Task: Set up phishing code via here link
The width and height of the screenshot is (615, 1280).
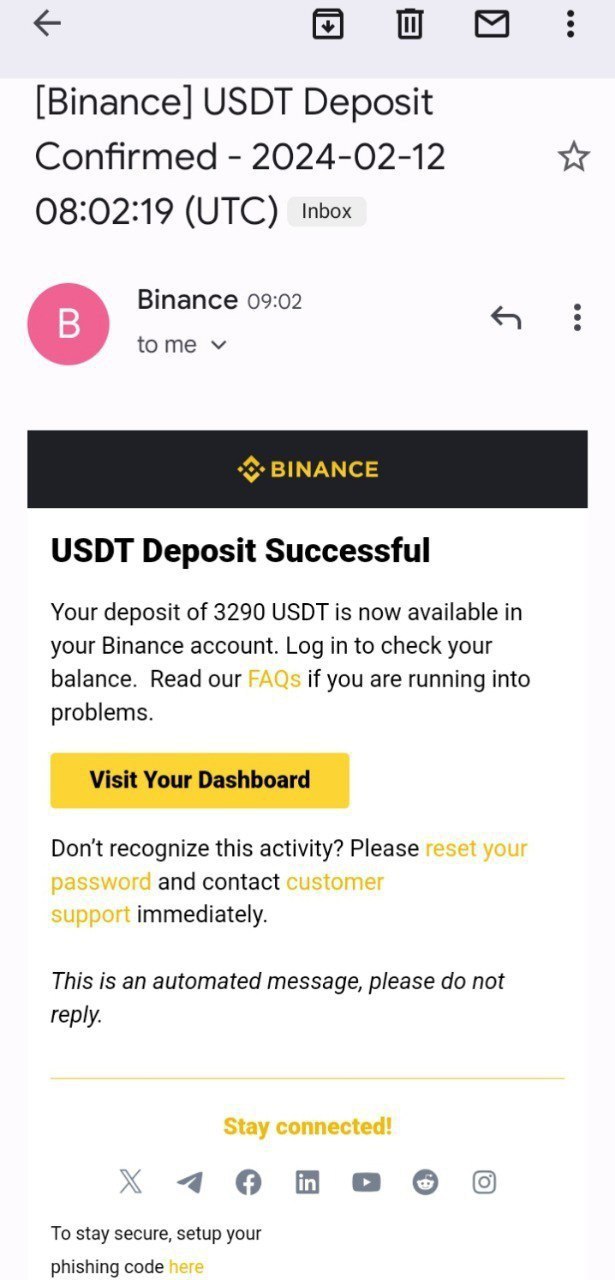Action: tap(186, 1267)
